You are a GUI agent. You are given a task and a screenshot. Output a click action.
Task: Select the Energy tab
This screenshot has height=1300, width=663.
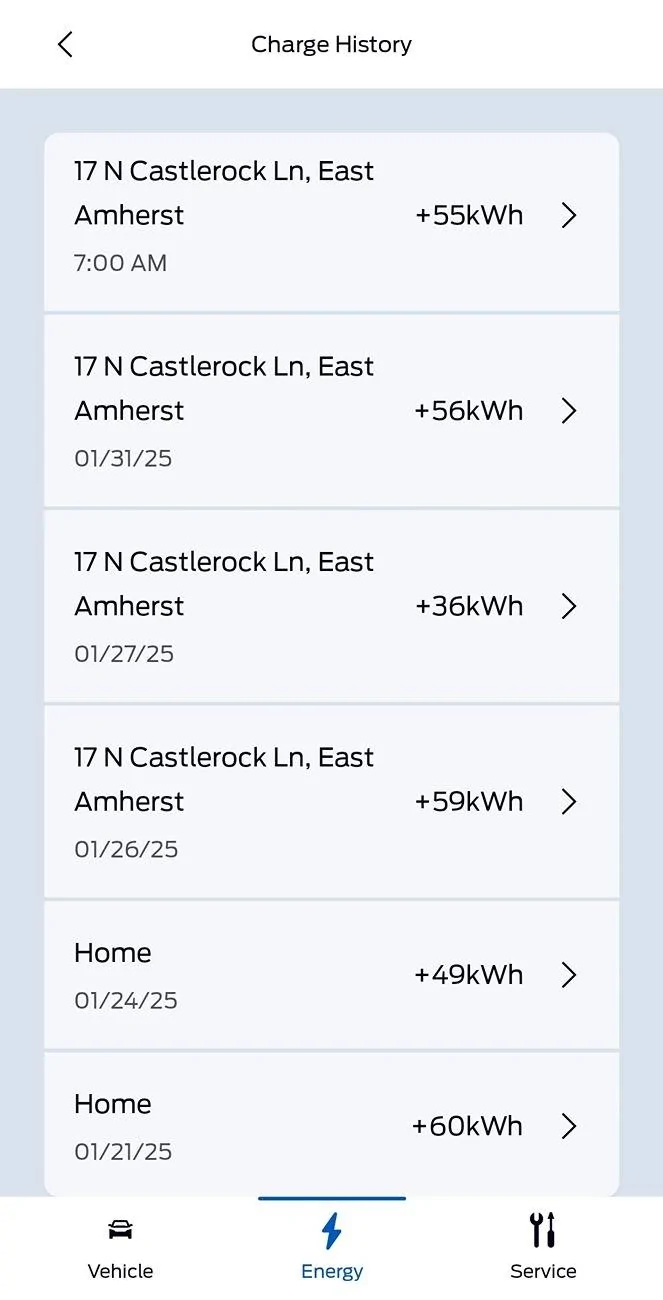pyautogui.click(x=332, y=1247)
